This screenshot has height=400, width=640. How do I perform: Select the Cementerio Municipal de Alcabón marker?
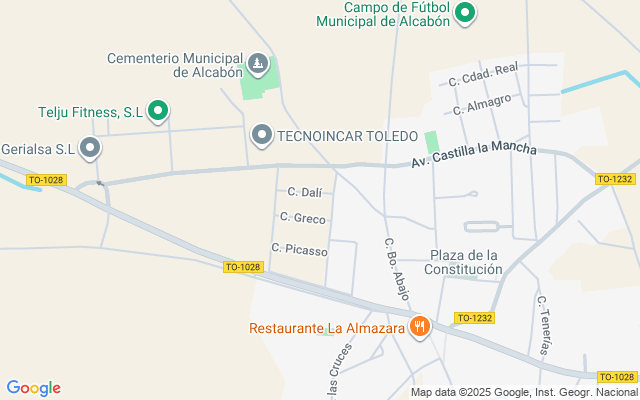coord(258,65)
